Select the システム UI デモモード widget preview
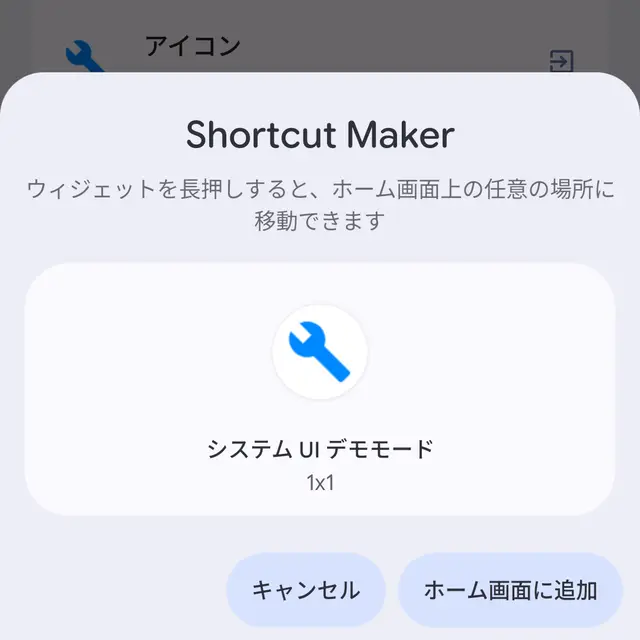Viewport: 640px width, 640px height. [320, 388]
